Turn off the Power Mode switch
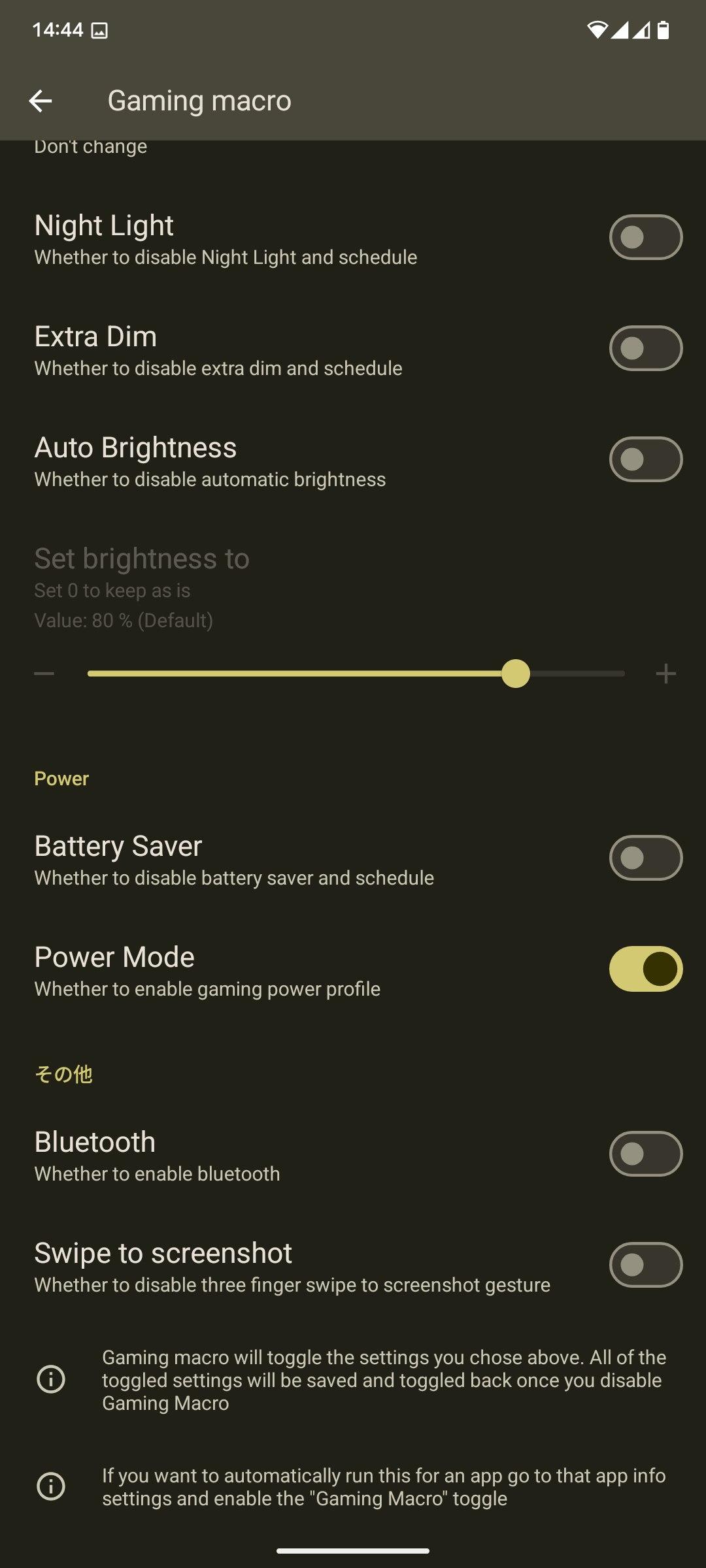The image size is (706, 1568). click(x=645, y=969)
